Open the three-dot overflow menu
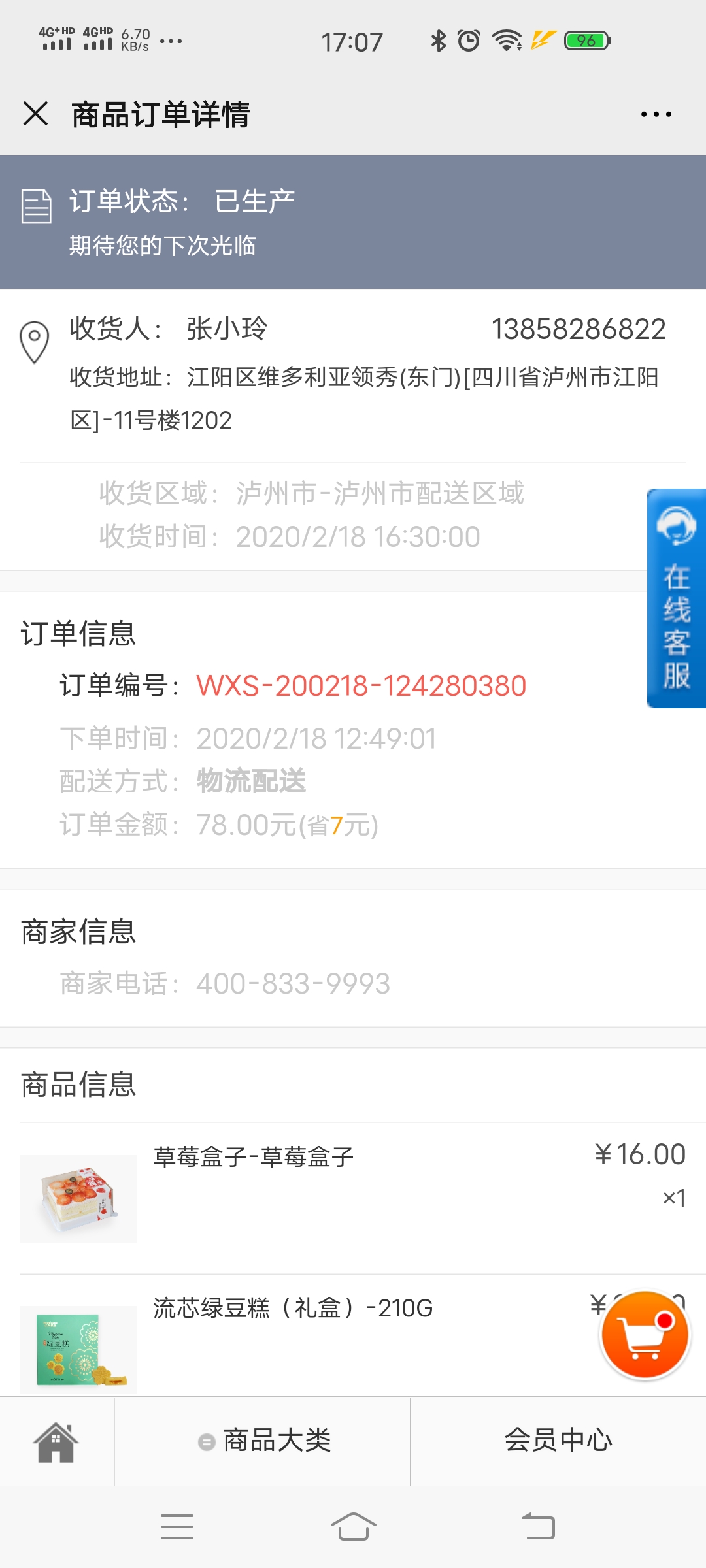 (656, 114)
